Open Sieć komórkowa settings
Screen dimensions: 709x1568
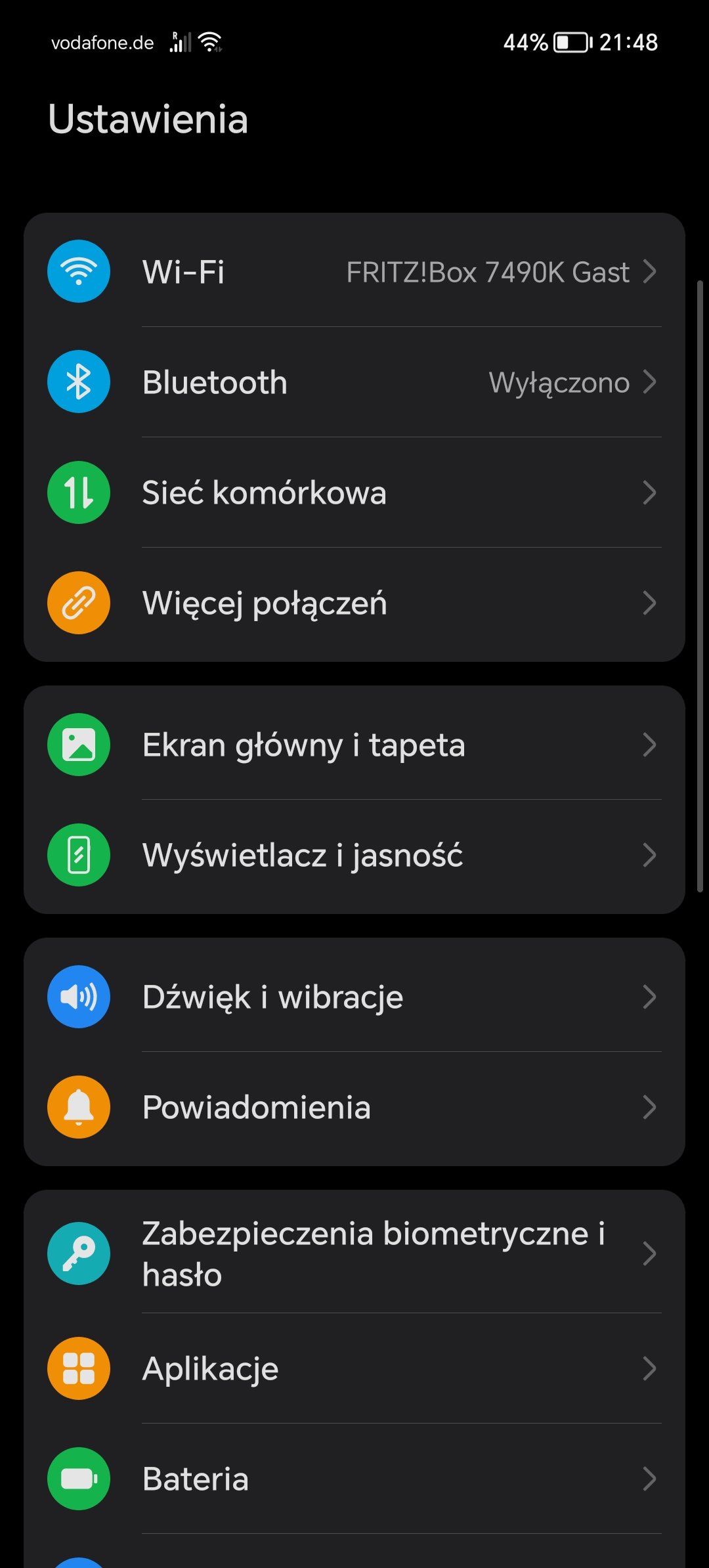354,492
